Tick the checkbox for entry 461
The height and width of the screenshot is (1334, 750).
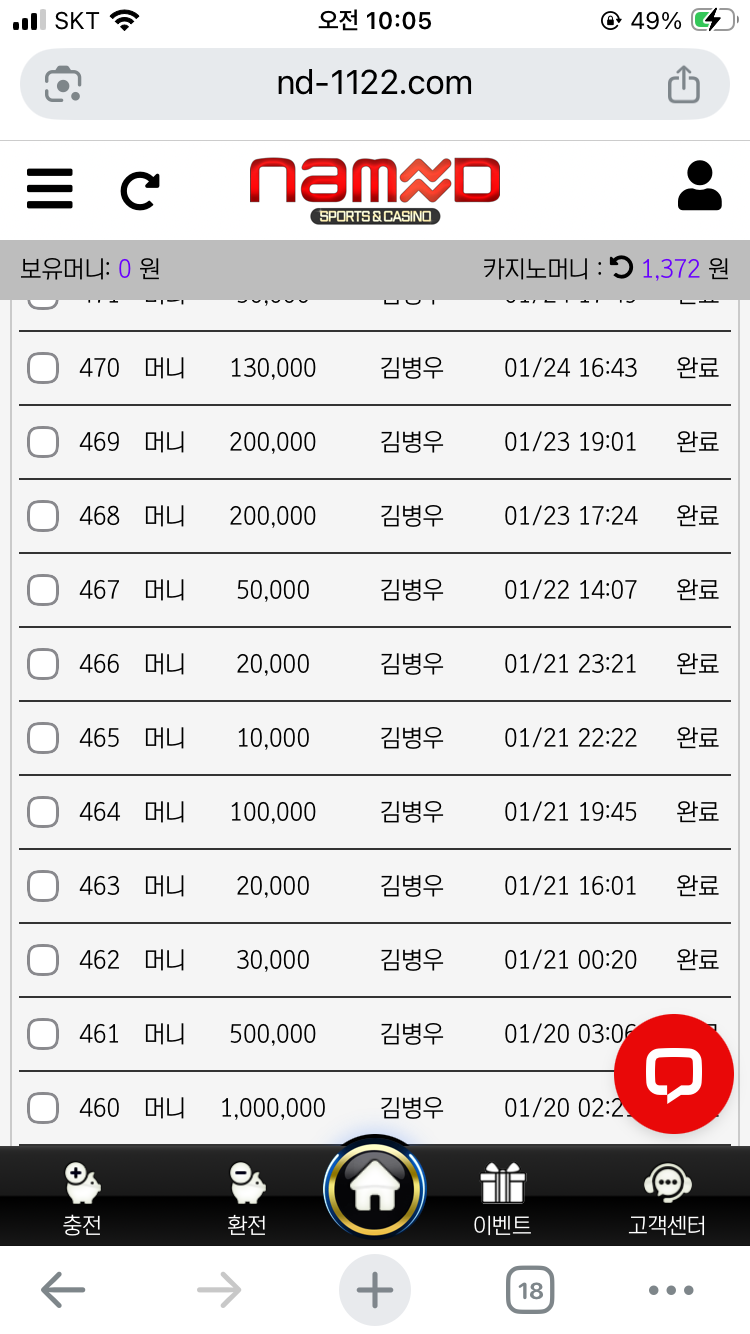pos(43,1034)
